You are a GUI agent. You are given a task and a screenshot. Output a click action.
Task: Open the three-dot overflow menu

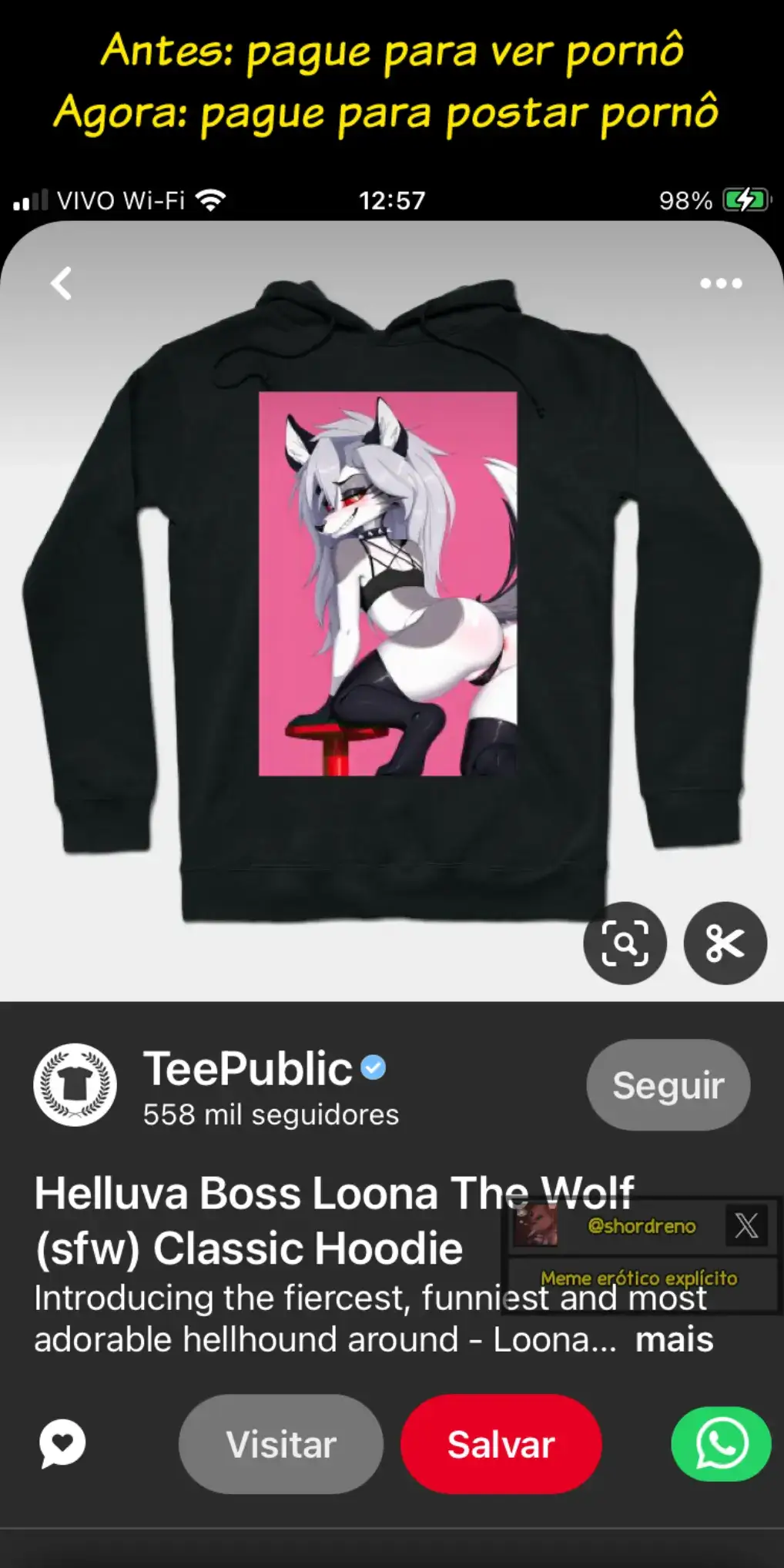click(721, 283)
